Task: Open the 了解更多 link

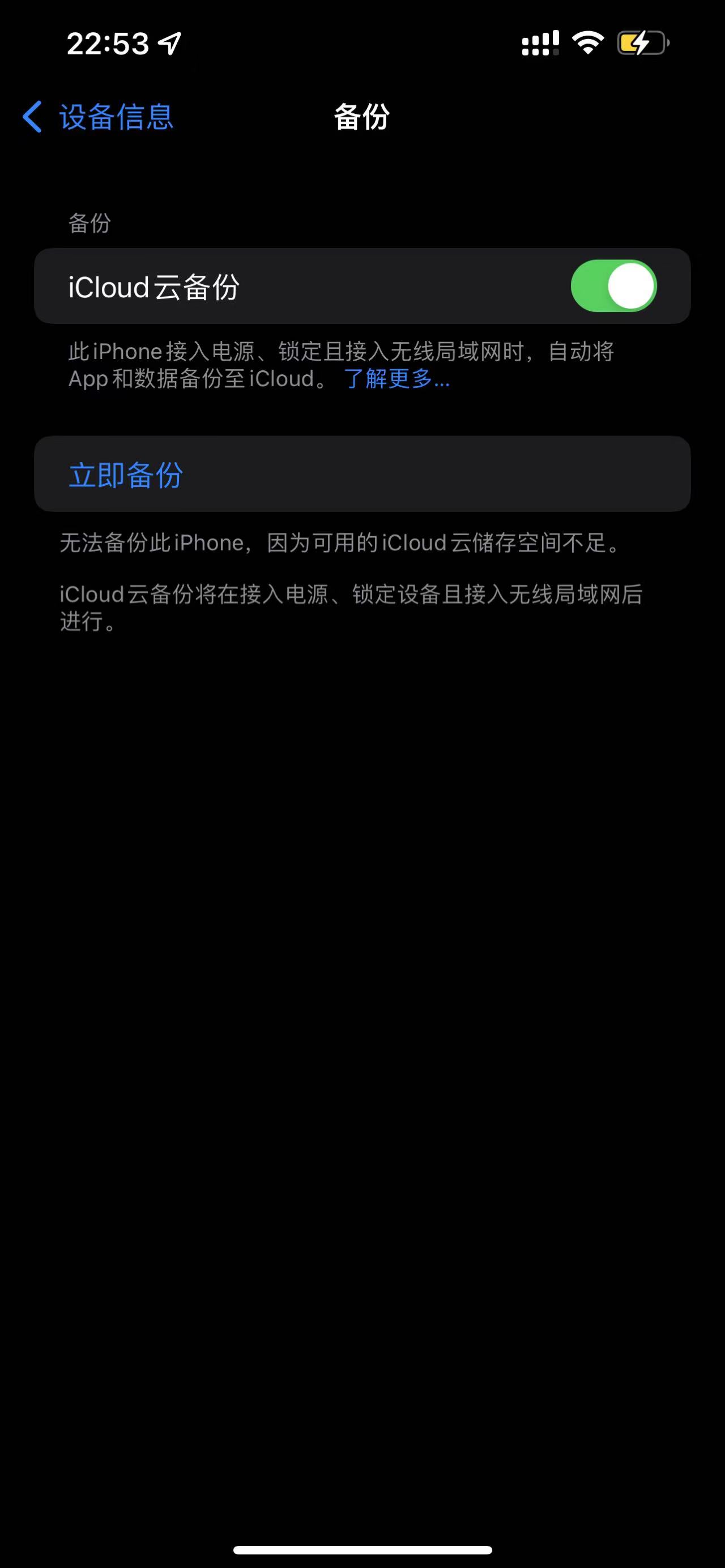Action: point(397,379)
